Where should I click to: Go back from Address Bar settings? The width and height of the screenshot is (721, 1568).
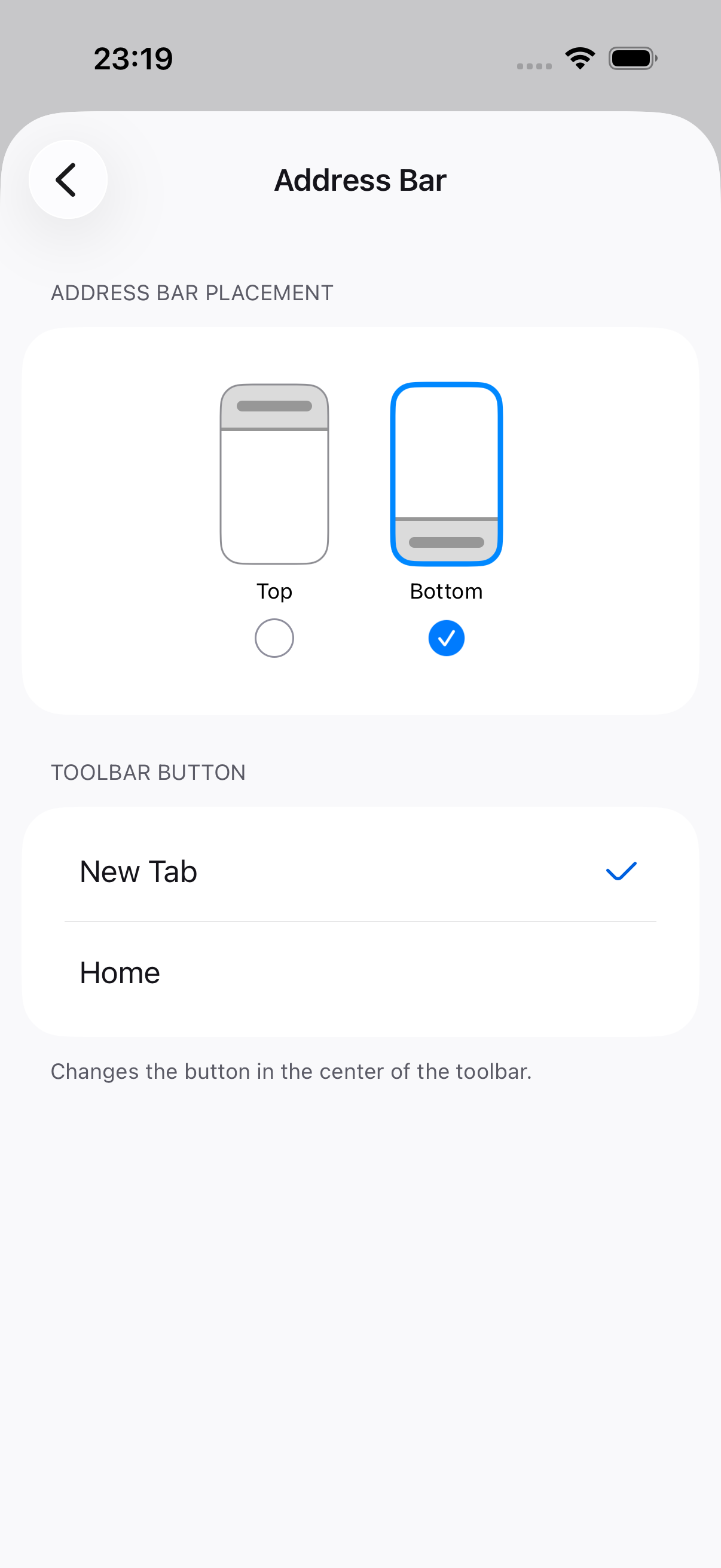point(68,179)
